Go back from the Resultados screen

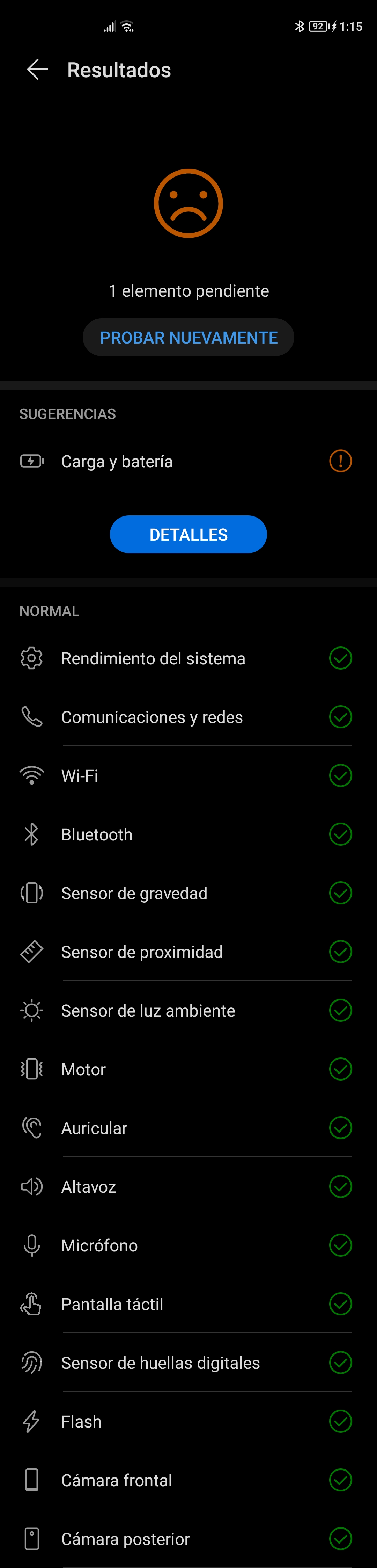pyautogui.click(x=37, y=70)
